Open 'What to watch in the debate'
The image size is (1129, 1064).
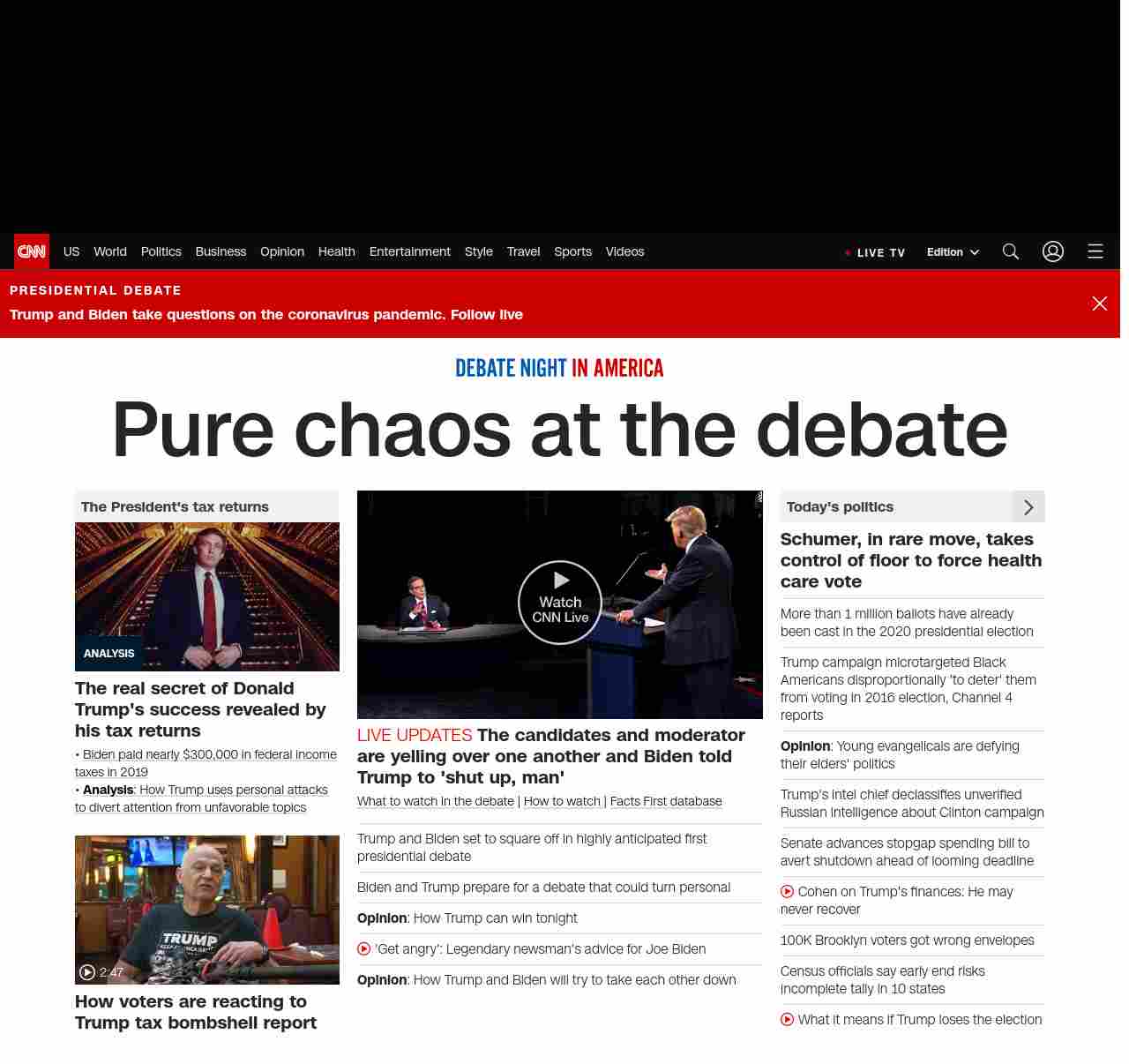(436, 801)
